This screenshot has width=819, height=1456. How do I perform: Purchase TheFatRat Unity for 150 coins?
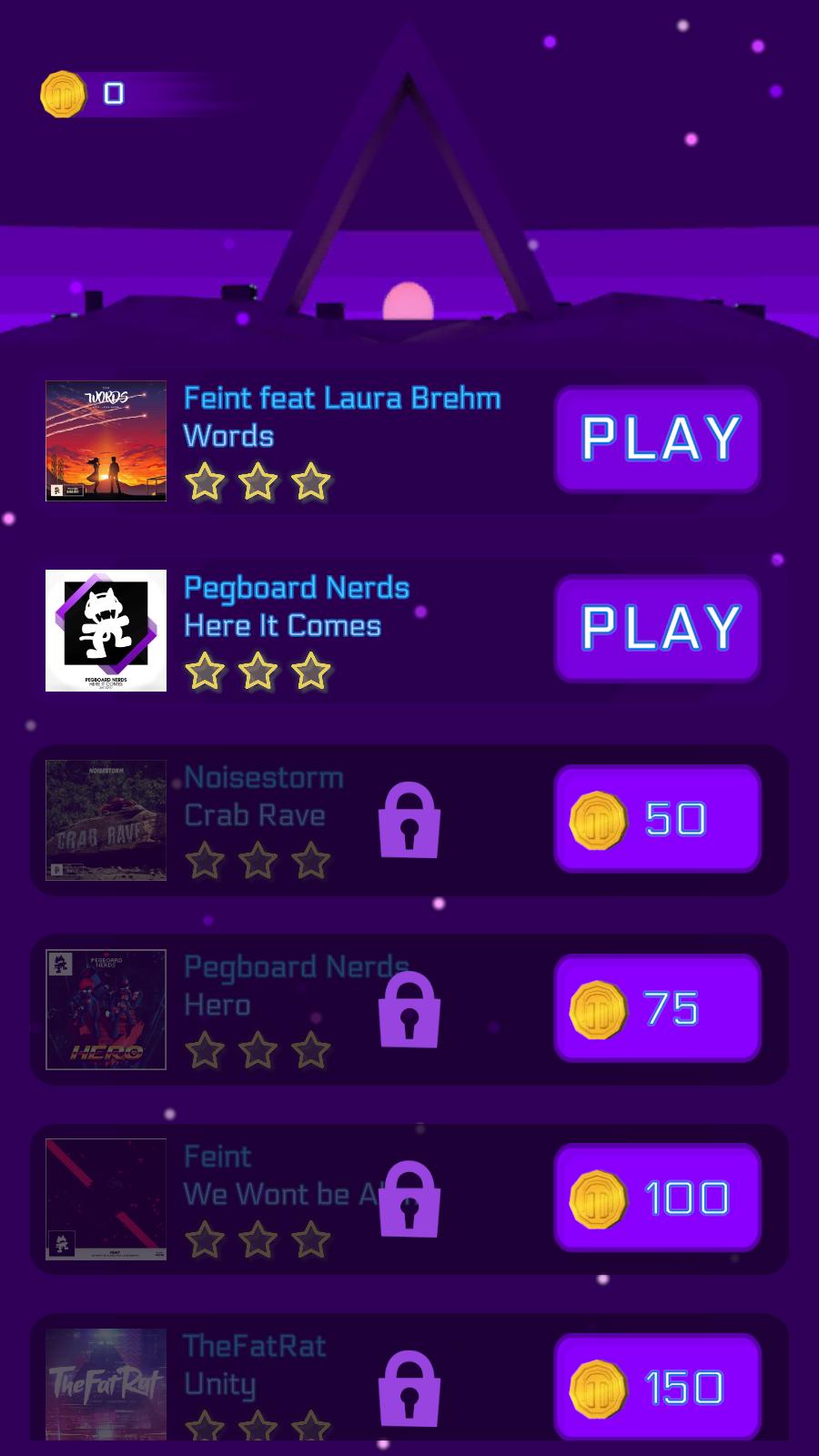coord(657,1386)
